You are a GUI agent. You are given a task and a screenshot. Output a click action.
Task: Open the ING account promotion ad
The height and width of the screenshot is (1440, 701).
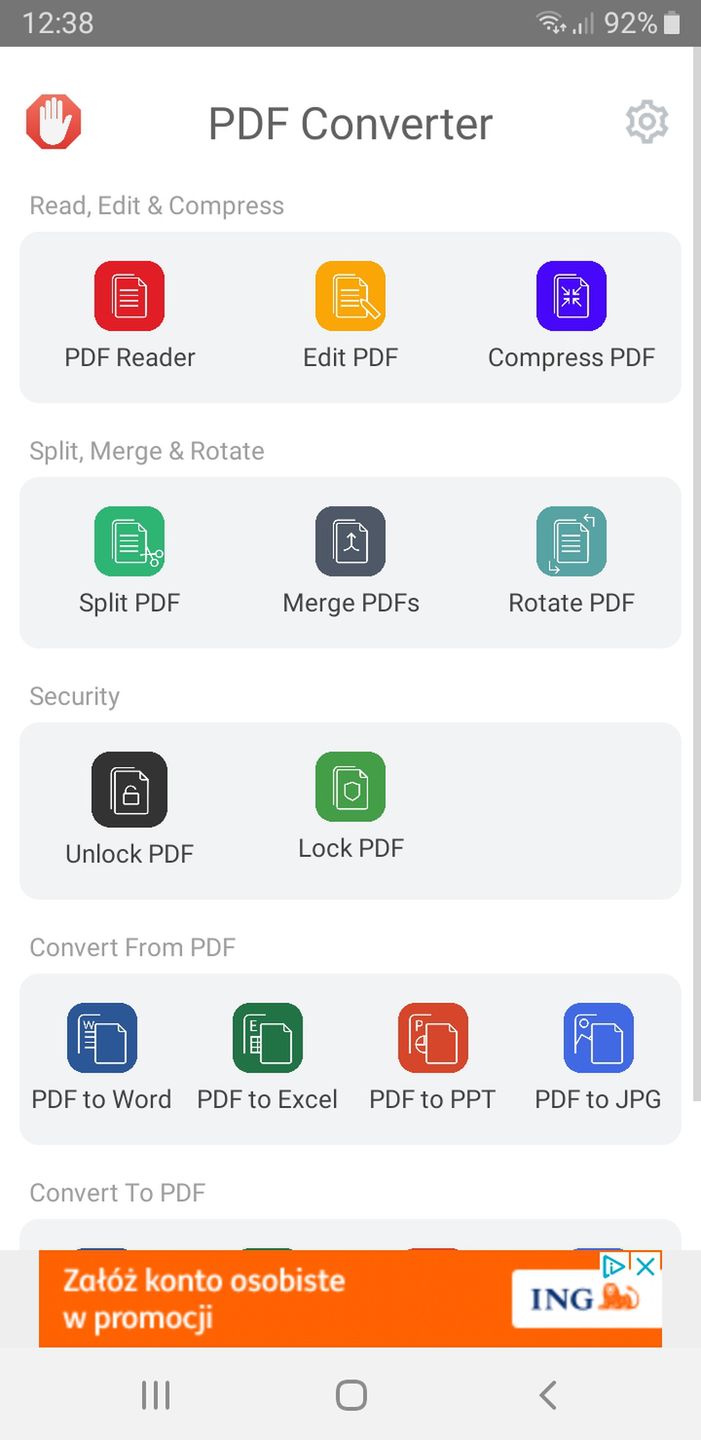click(300, 1298)
